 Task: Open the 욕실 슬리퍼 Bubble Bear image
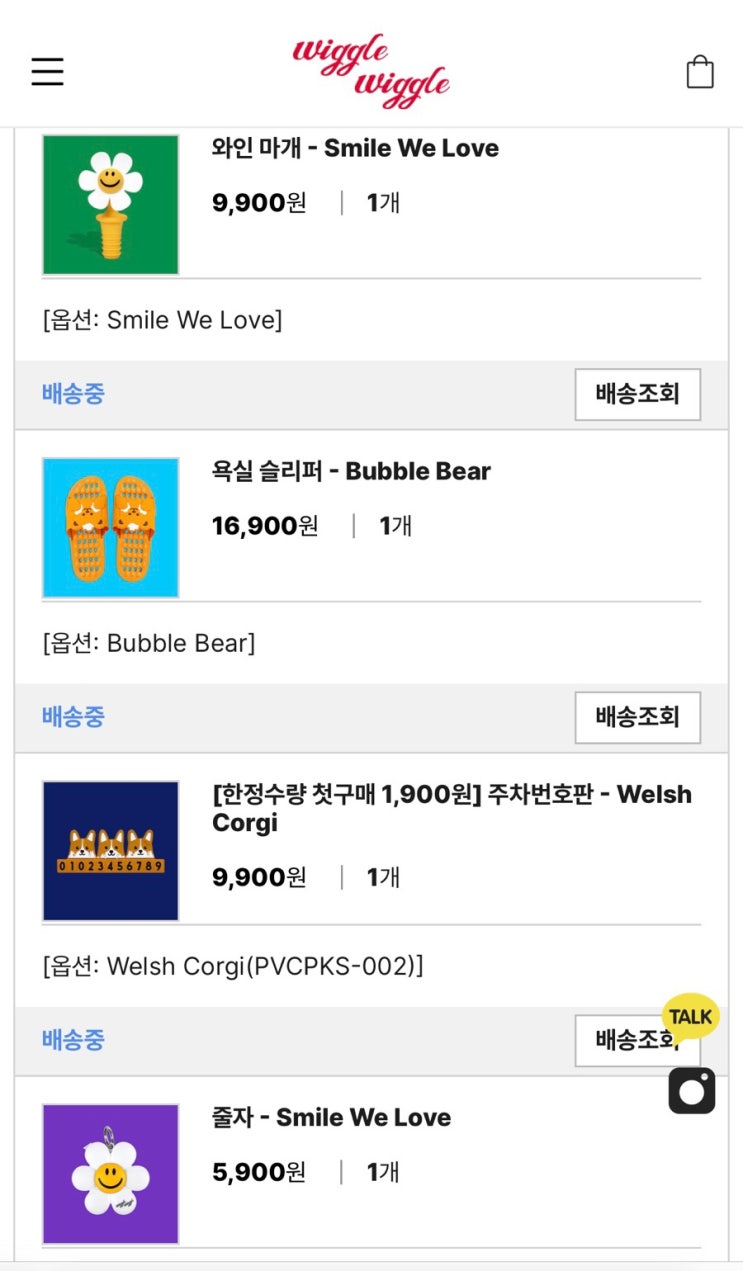(x=111, y=528)
